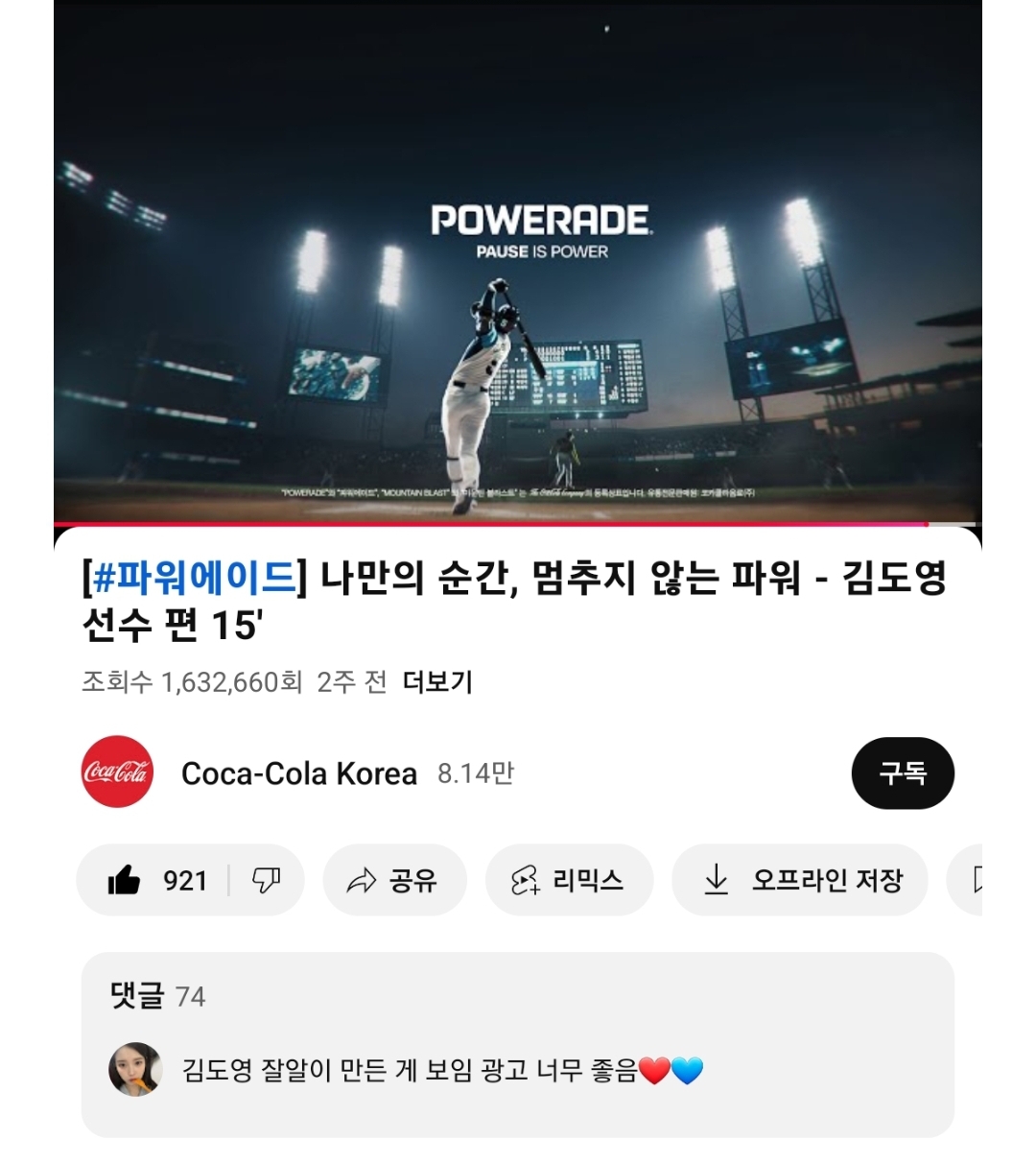The height and width of the screenshot is (1164, 1036).
Task: Save video with 오프라인 저장
Action: click(x=800, y=880)
